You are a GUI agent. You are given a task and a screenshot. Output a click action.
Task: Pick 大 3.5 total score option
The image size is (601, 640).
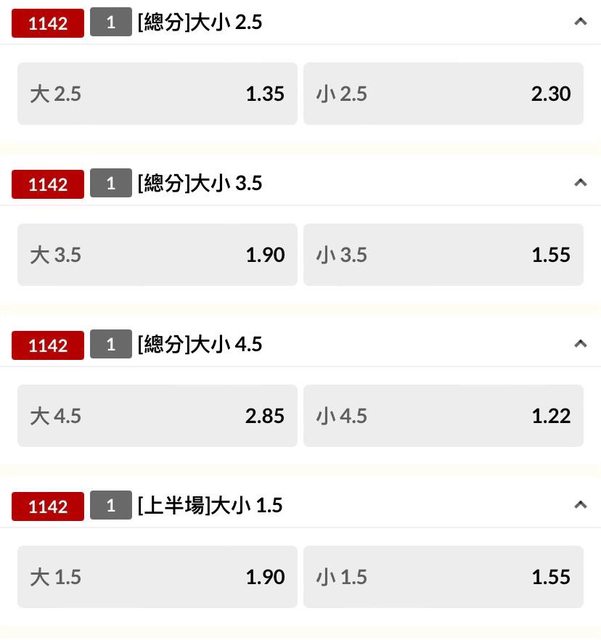pyautogui.click(x=157, y=255)
